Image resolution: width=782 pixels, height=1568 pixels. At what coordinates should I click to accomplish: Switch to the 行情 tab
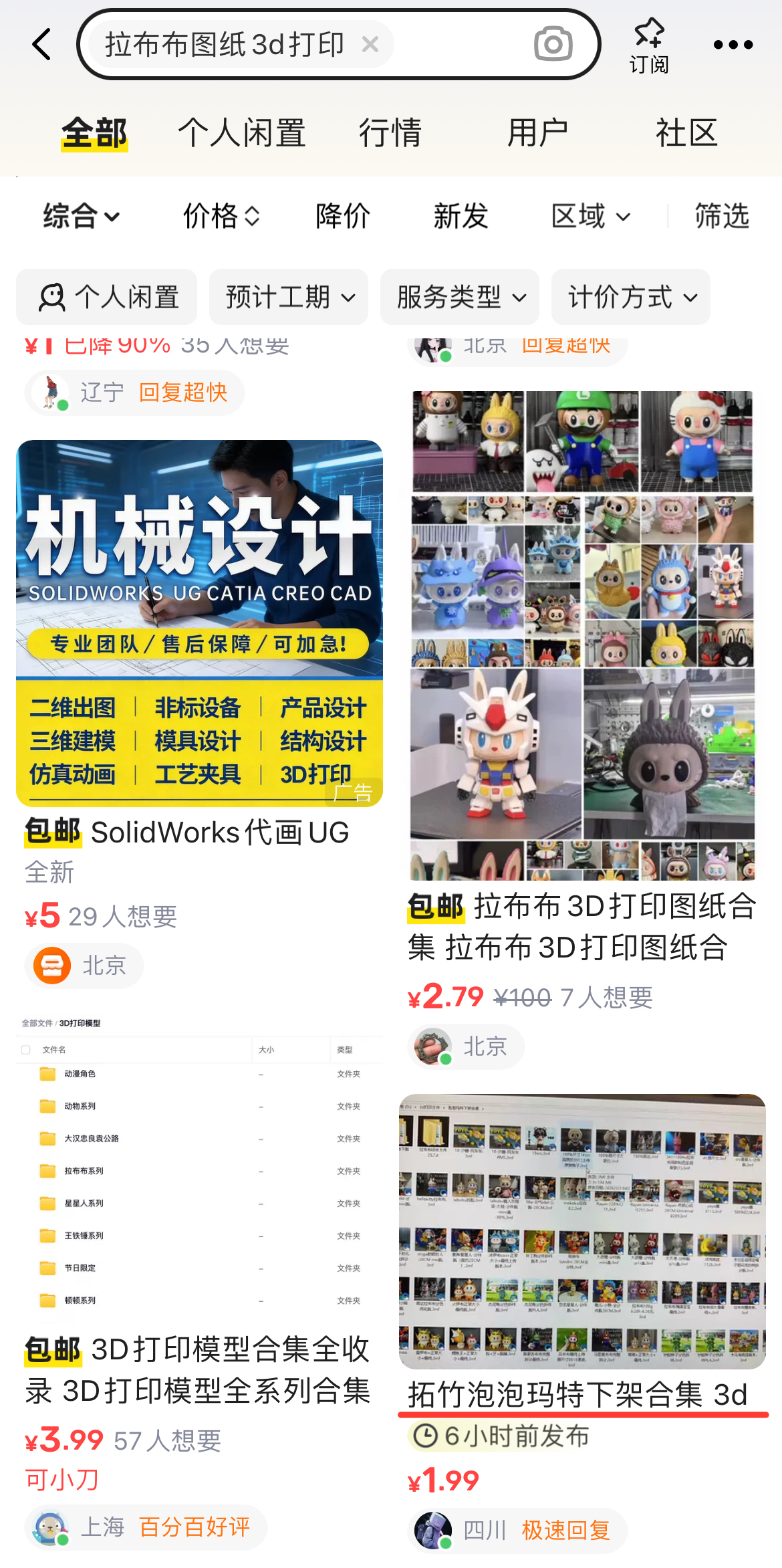[x=390, y=132]
